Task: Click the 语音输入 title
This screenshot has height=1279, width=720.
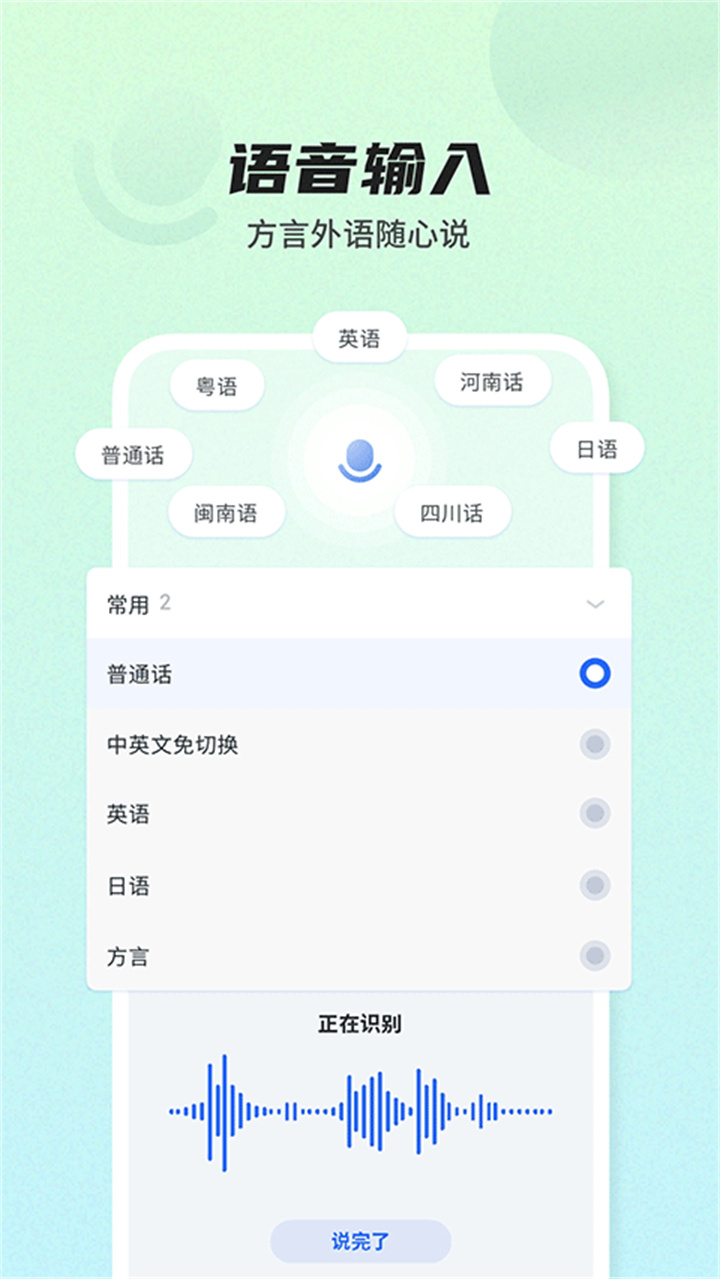Action: coord(360,168)
